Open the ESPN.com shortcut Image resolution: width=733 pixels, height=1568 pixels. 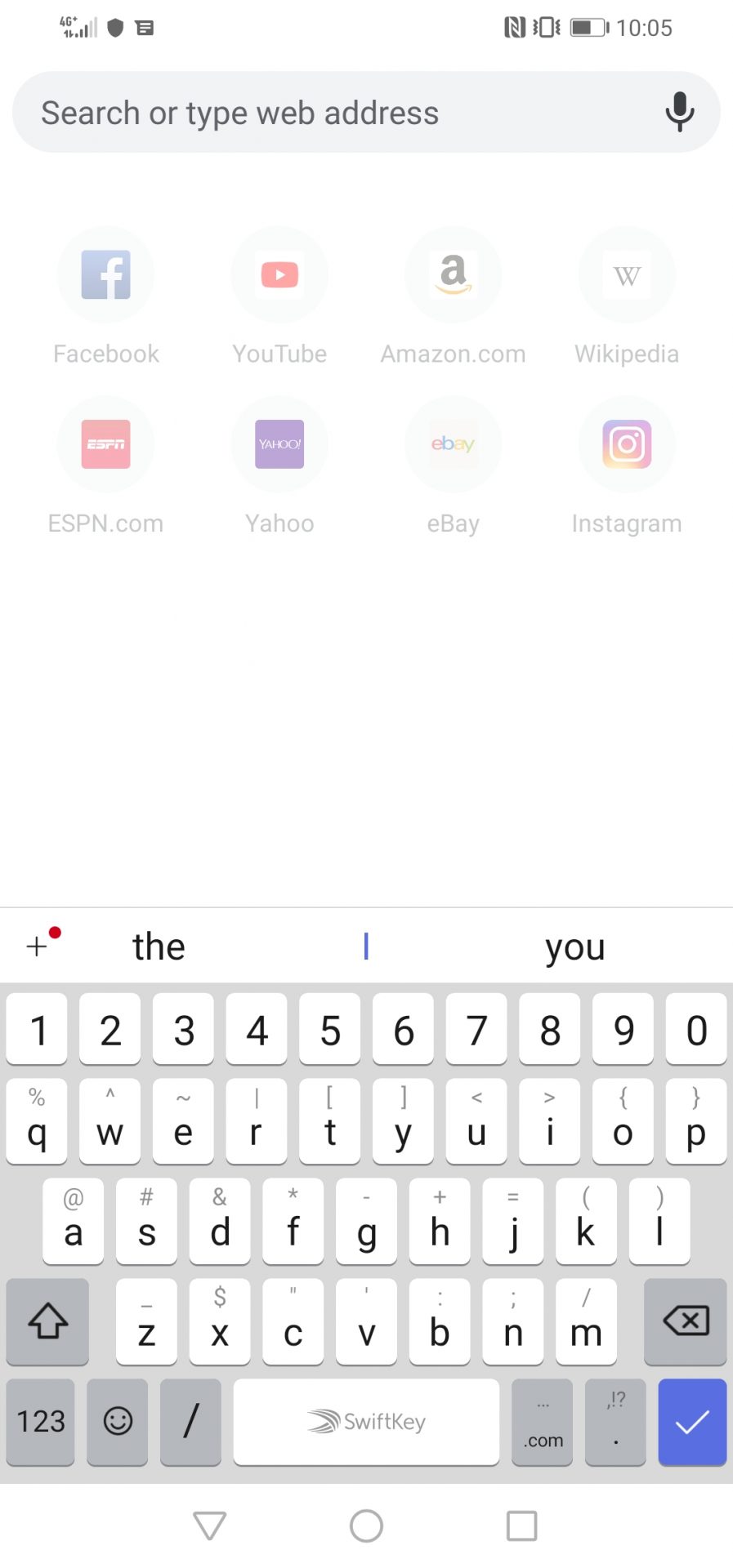[105, 445]
